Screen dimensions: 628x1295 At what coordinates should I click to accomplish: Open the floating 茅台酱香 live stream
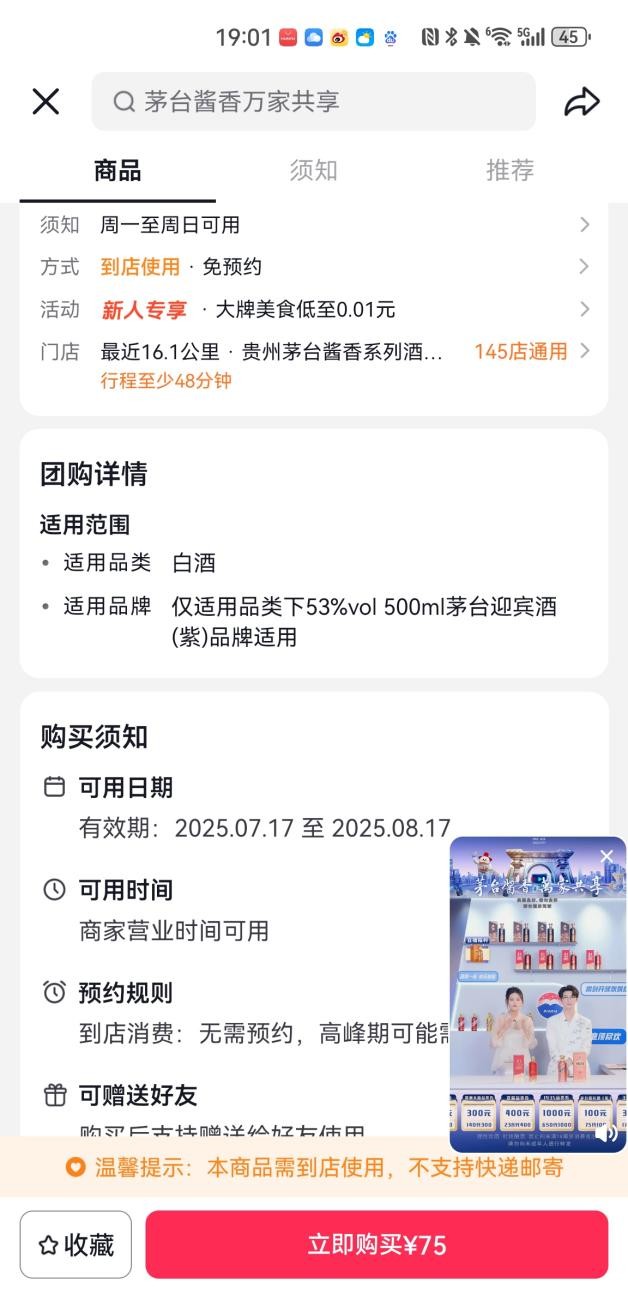[x=538, y=994]
